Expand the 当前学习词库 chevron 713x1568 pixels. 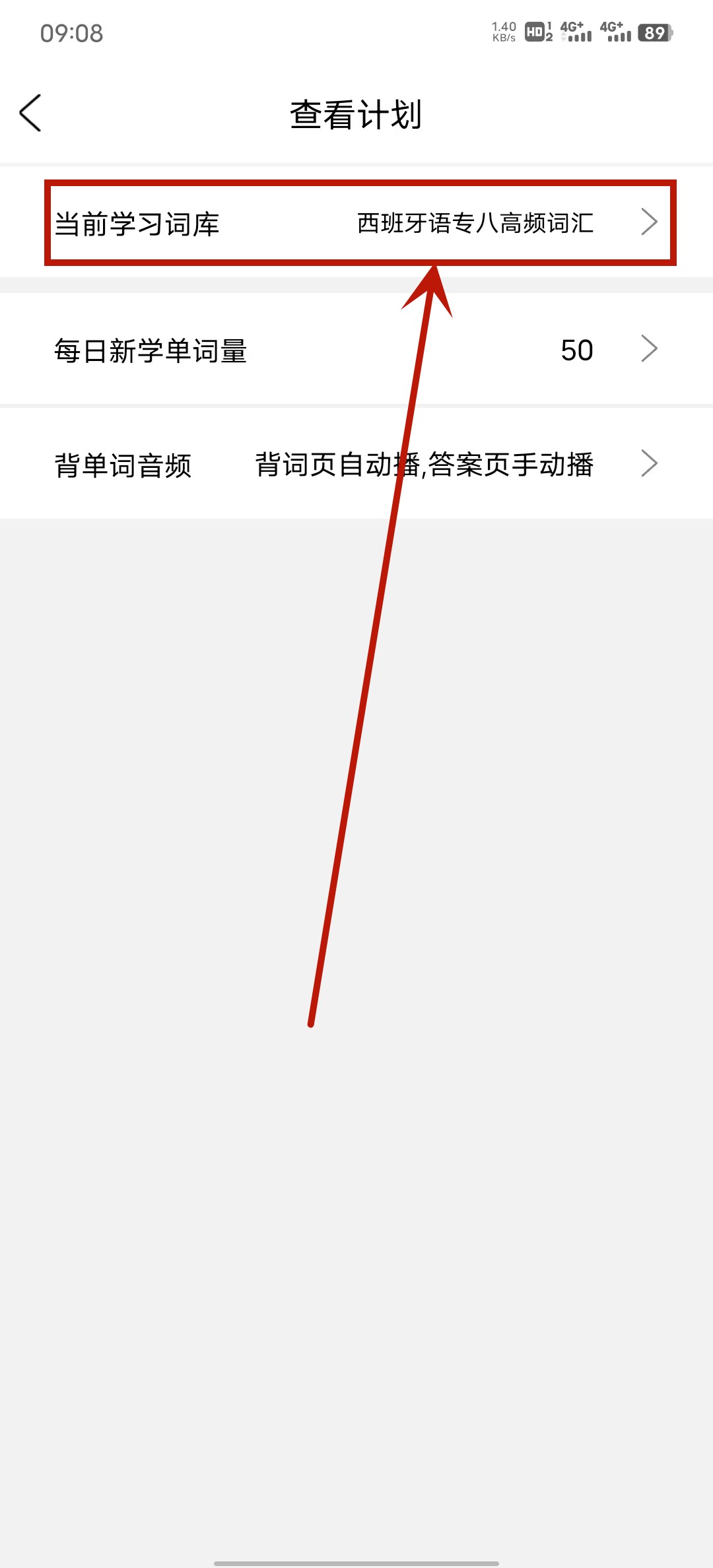point(650,222)
